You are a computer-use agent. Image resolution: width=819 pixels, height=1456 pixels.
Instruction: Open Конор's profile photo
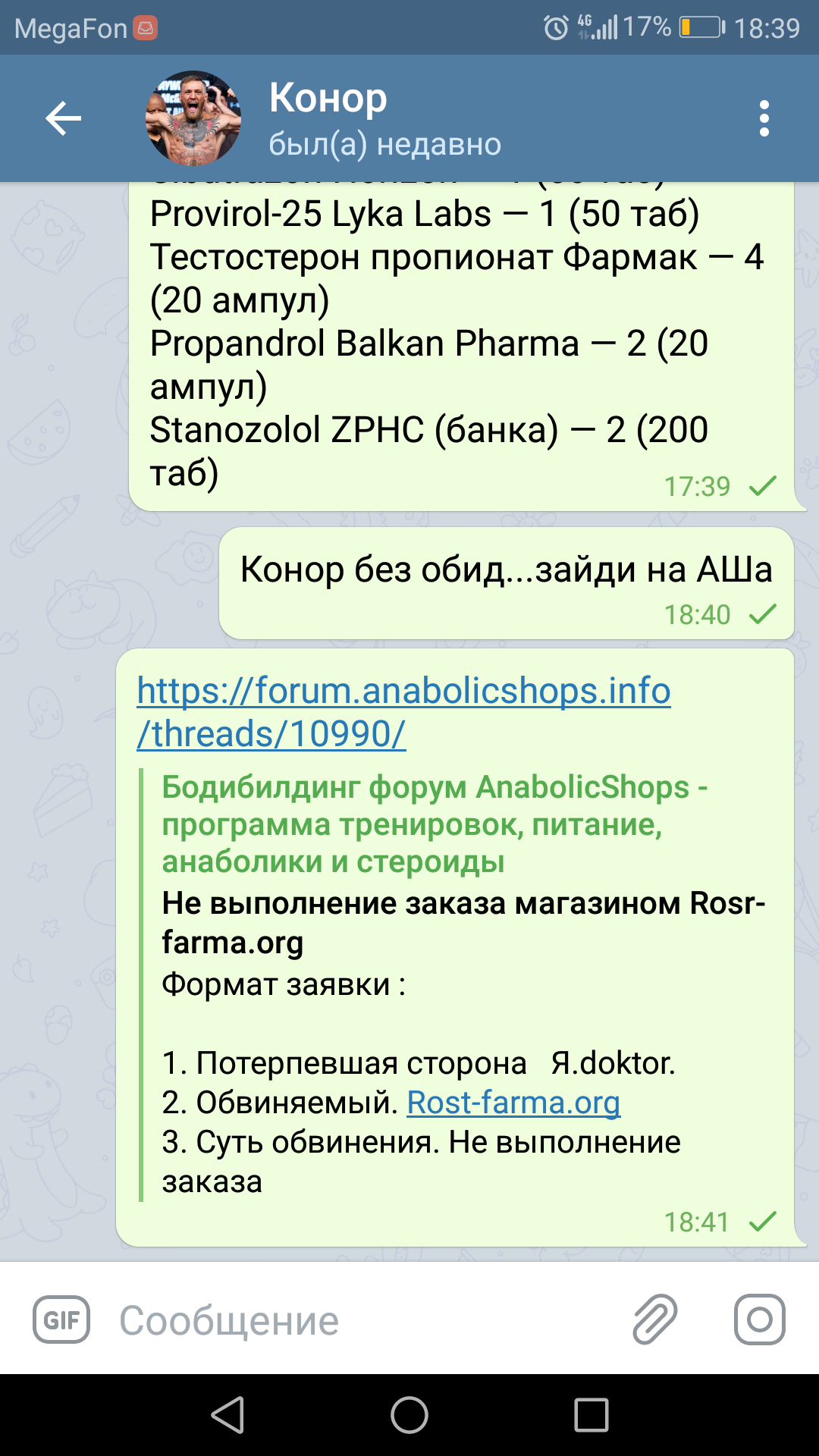(193, 118)
